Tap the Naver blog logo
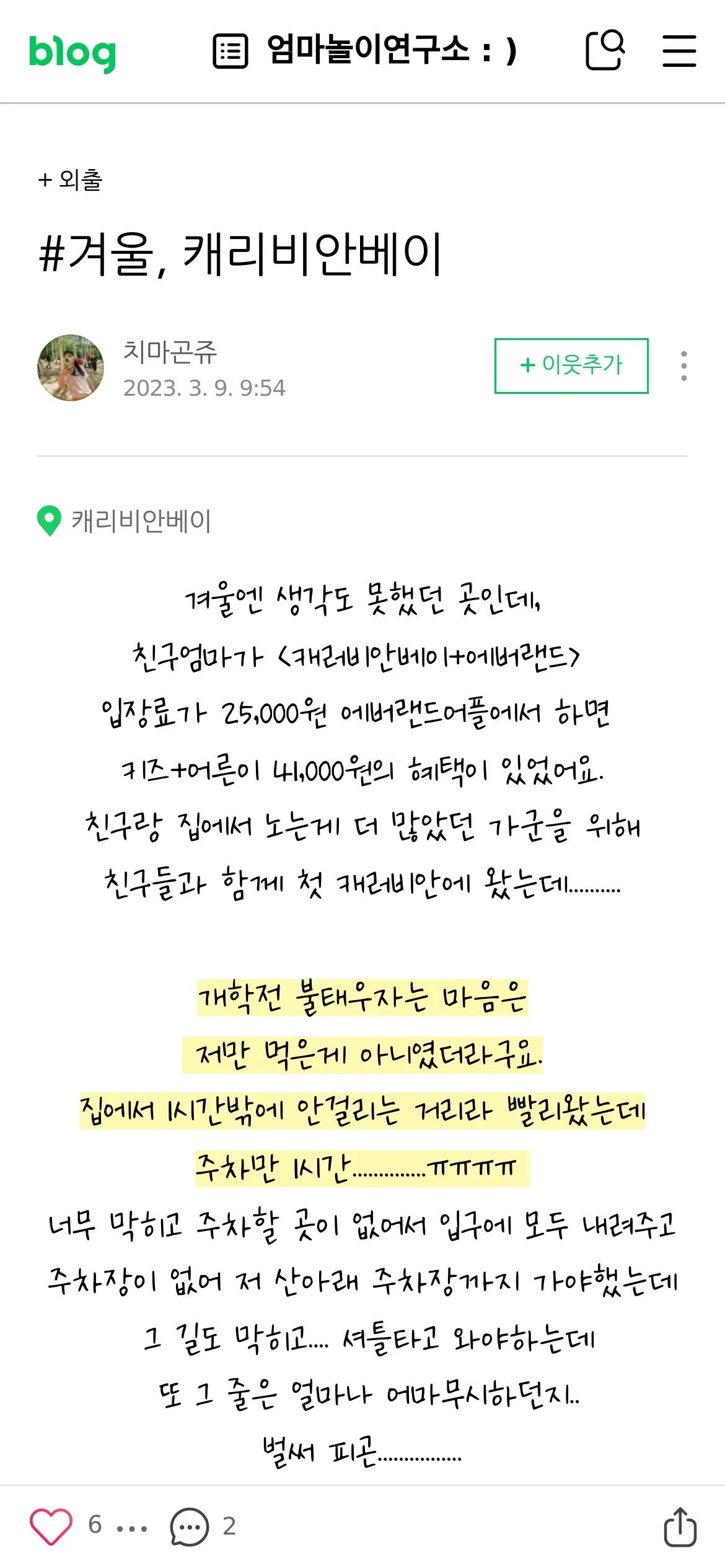725x1568 pixels. click(72, 53)
